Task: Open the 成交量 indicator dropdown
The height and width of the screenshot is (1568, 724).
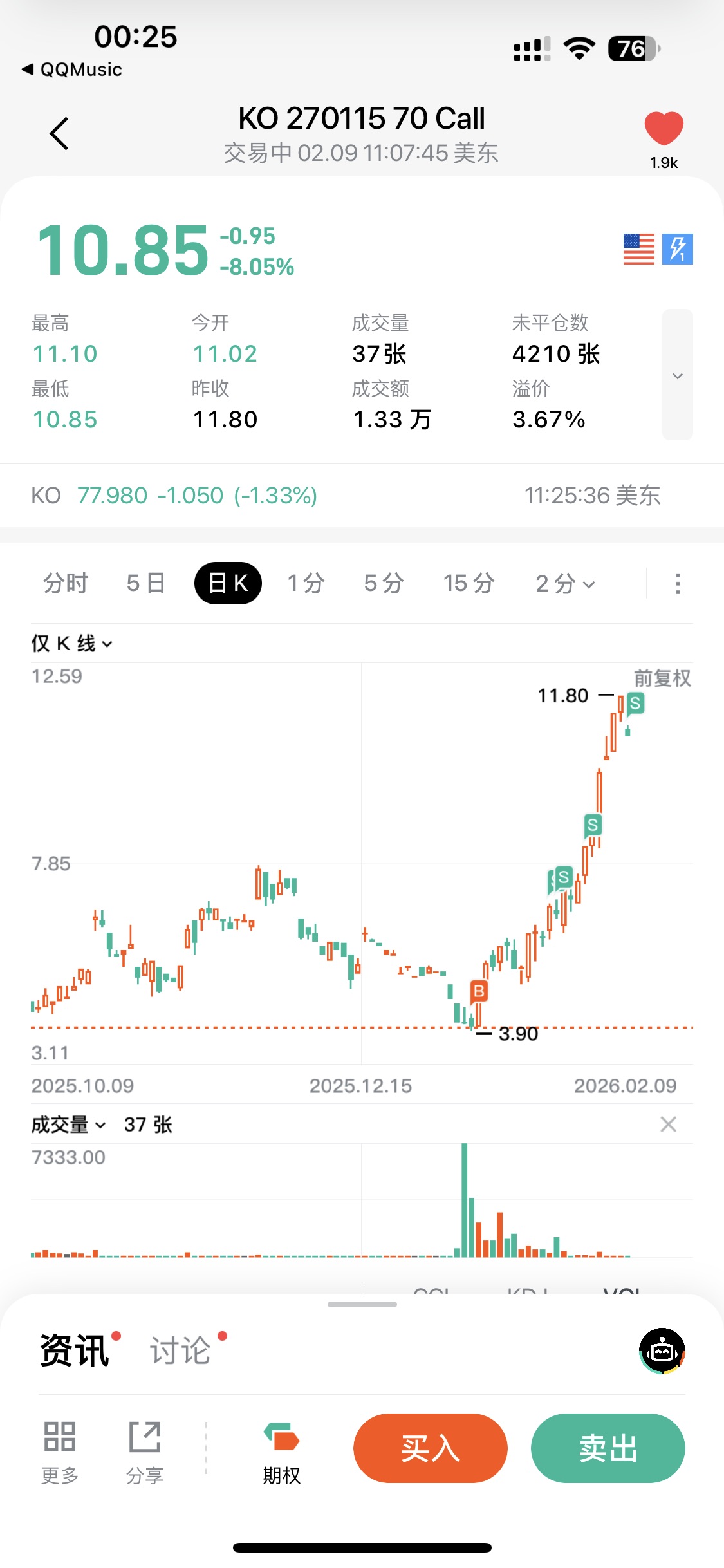Action: (68, 1125)
